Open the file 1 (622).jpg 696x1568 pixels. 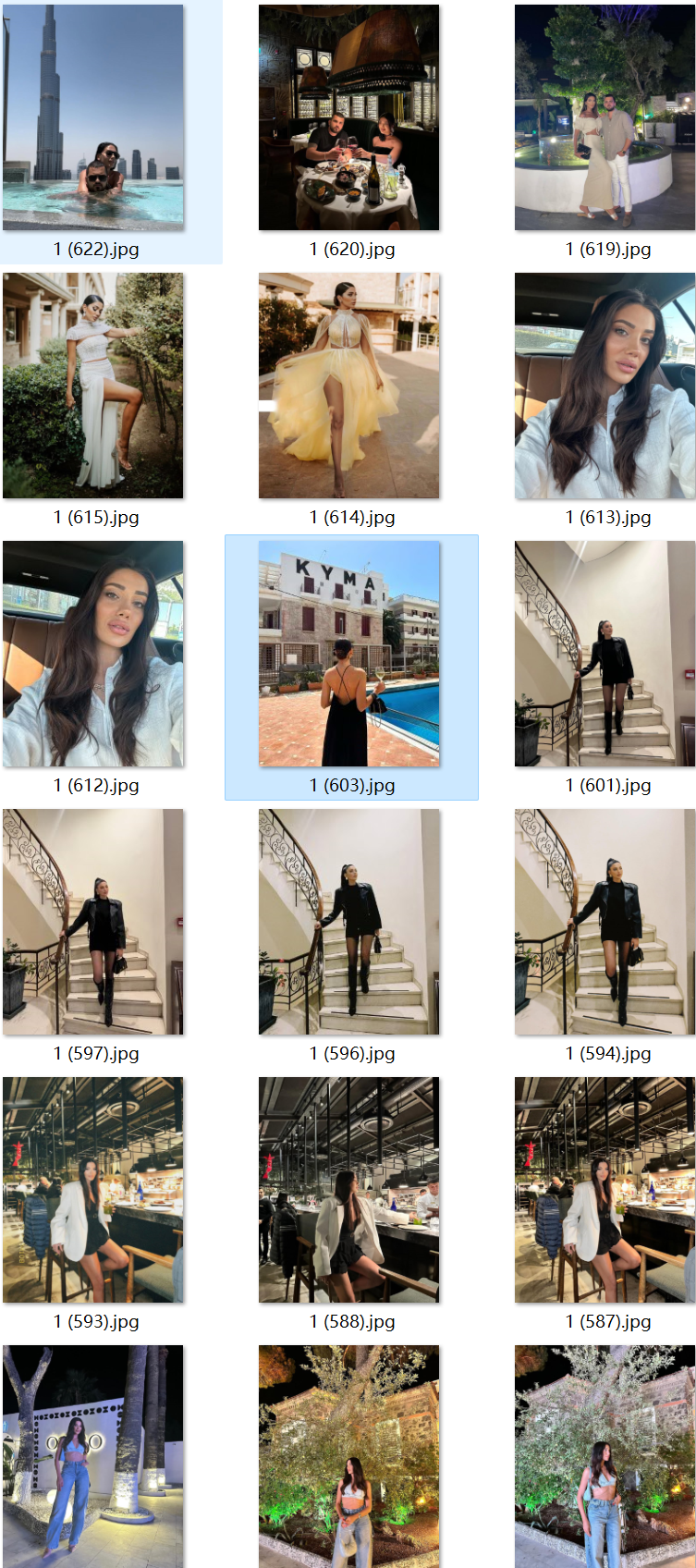click(x=92, y=117)
